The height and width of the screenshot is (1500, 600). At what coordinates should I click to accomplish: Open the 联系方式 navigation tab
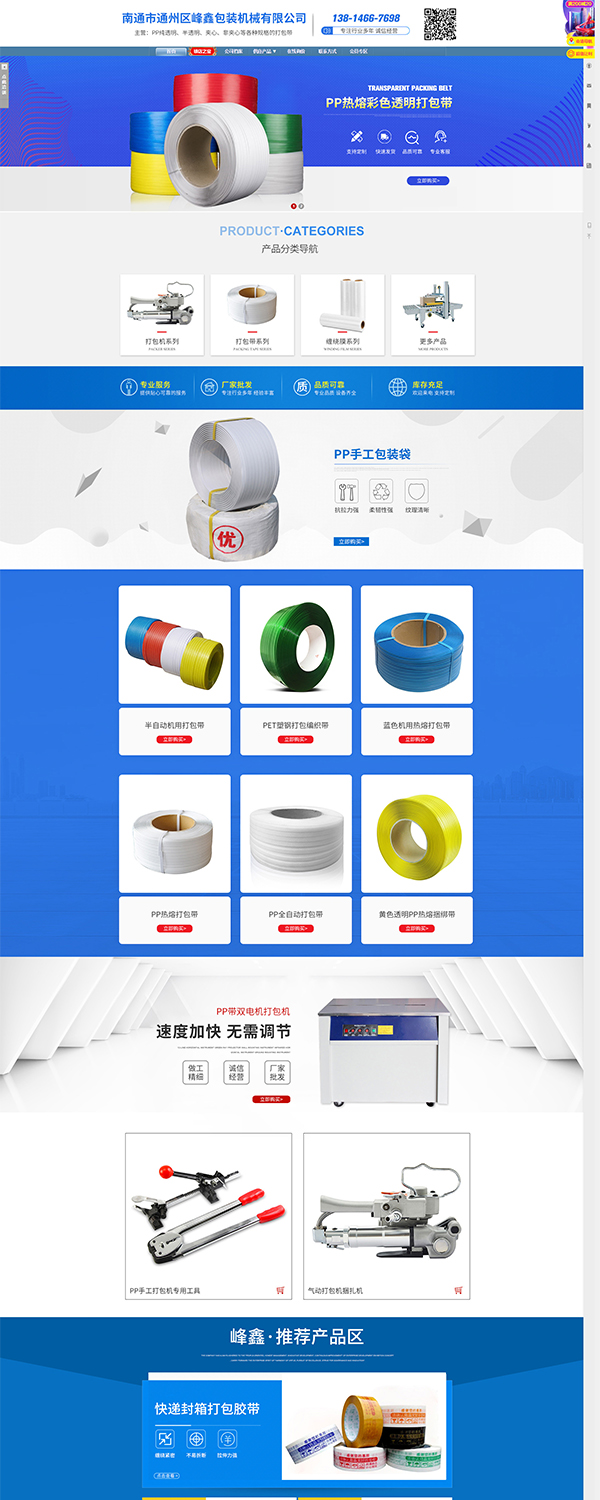click(327, 51)
